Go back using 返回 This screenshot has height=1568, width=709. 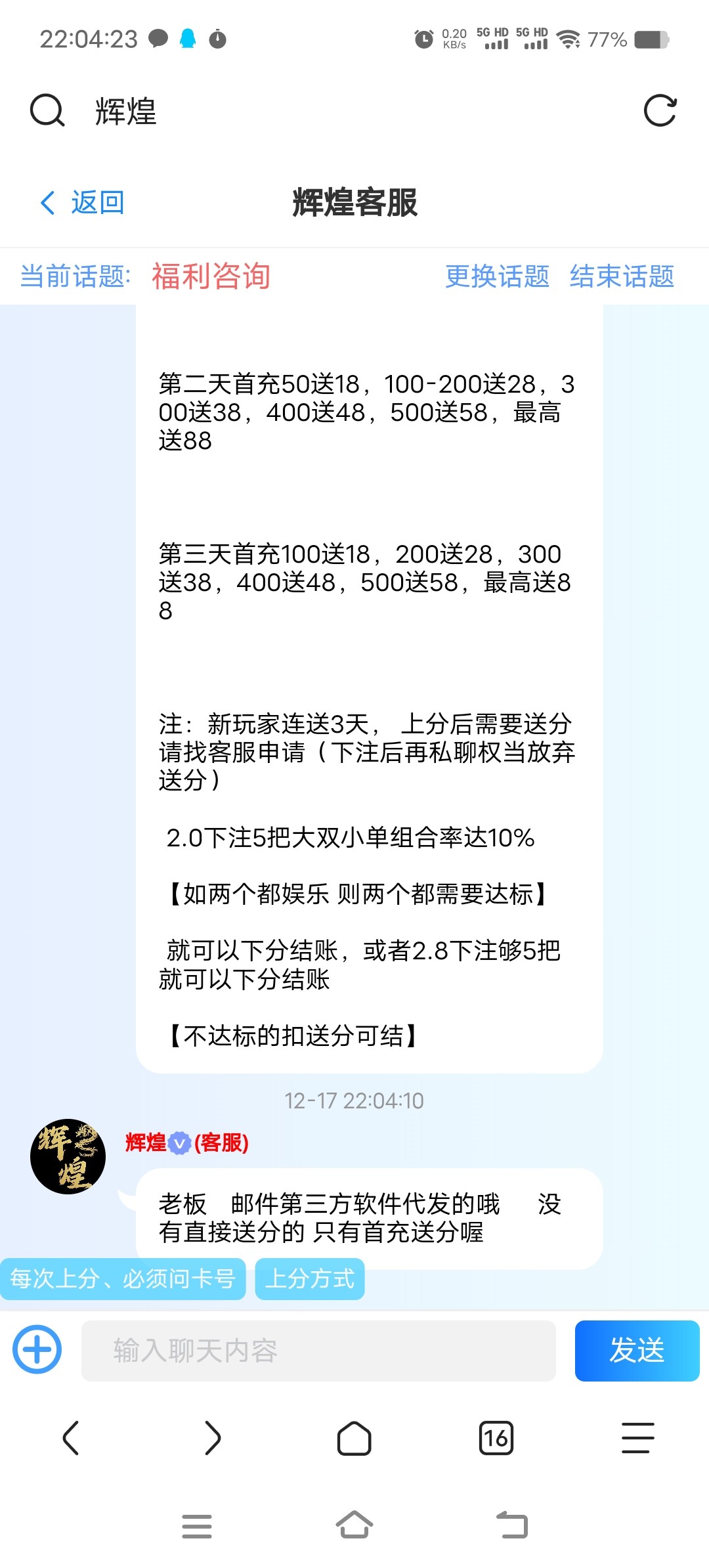[x=83, y=202]
